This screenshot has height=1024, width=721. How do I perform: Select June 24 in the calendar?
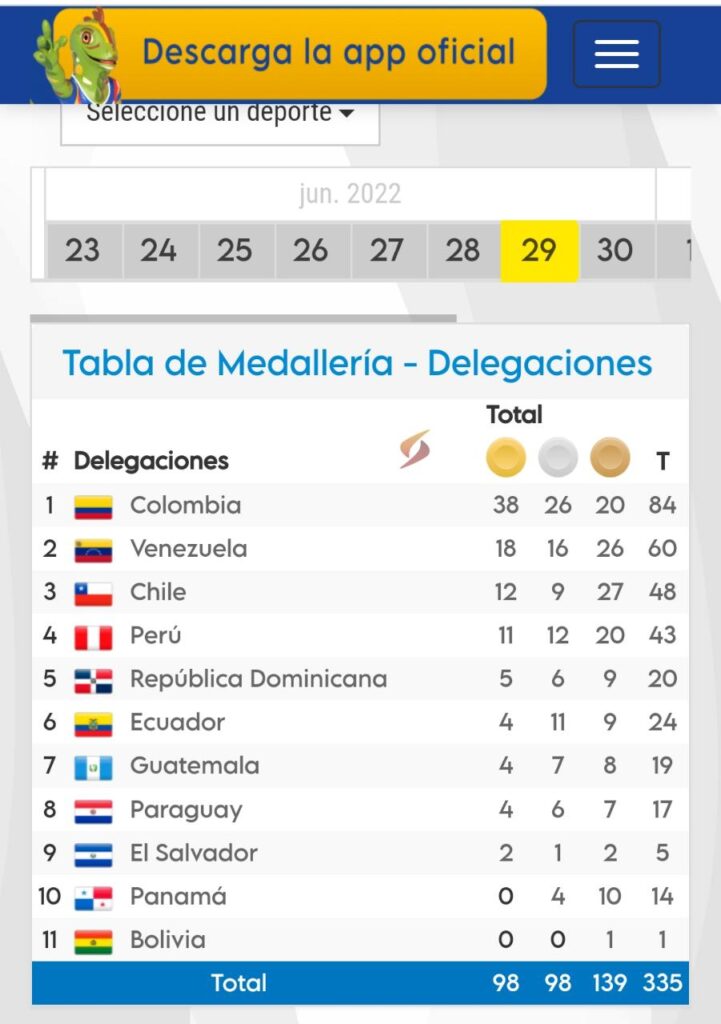[158, 250]
